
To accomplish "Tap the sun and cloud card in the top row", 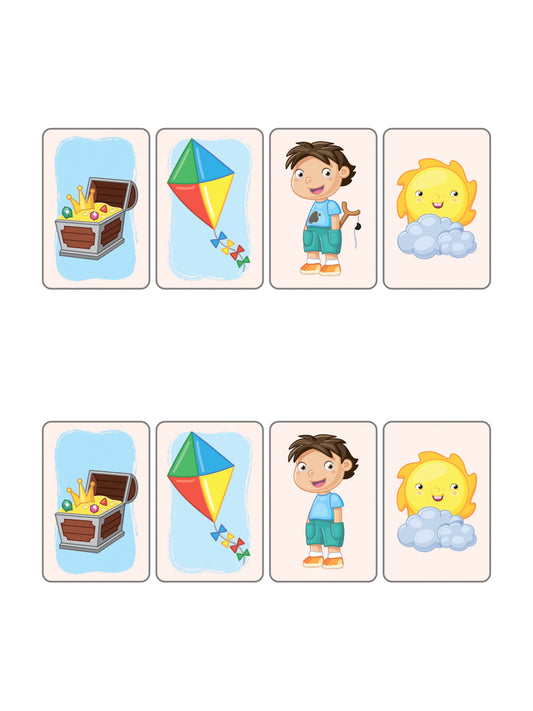I will (437, 209).
